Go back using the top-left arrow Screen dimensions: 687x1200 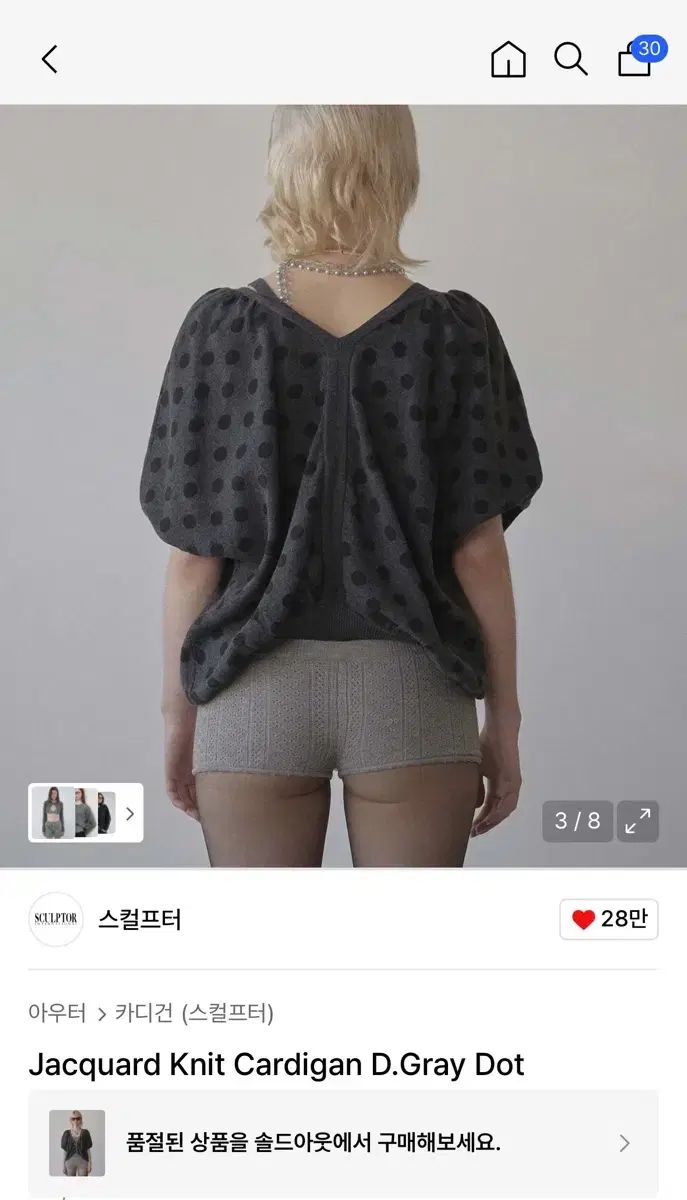[x=49, y=60]
